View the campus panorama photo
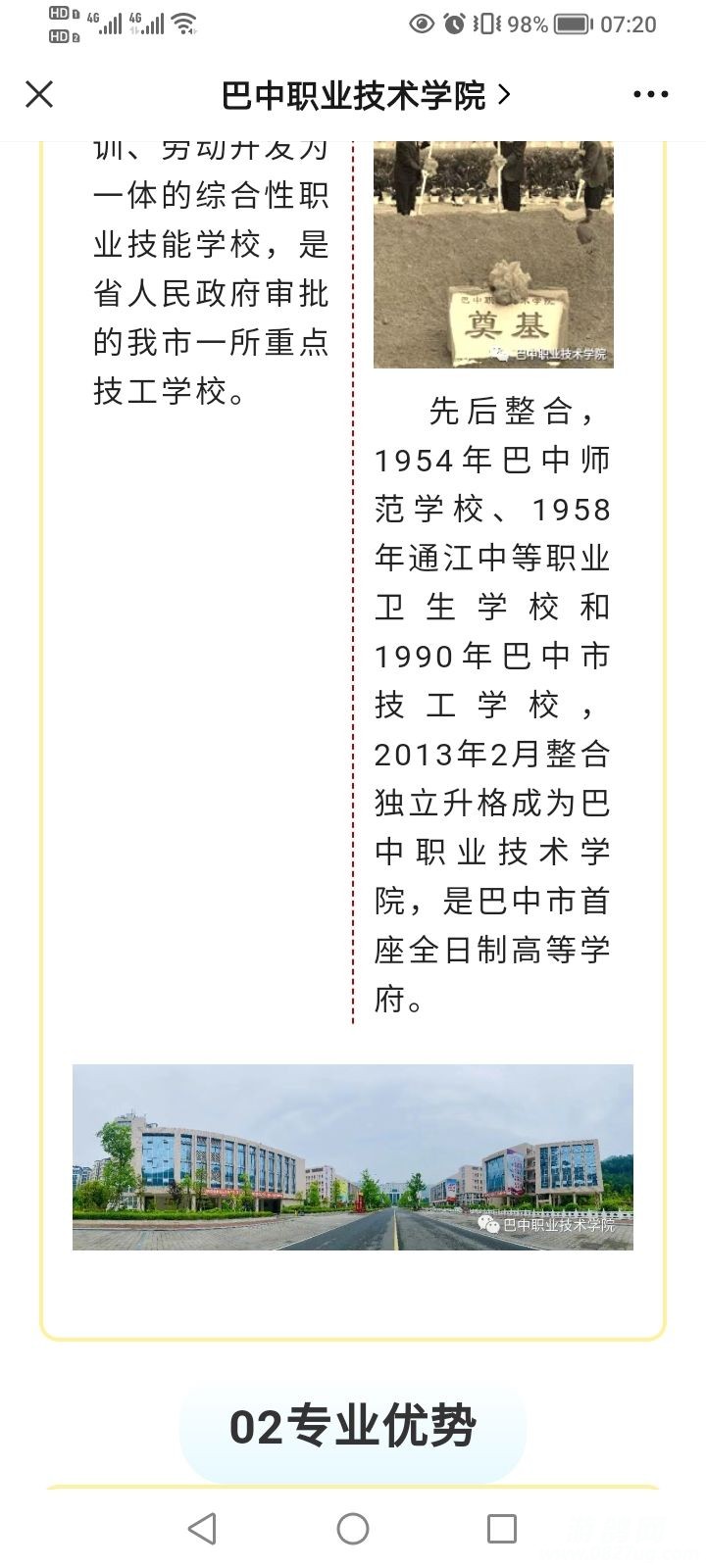706x1568 pixels. coord(353,1156)
